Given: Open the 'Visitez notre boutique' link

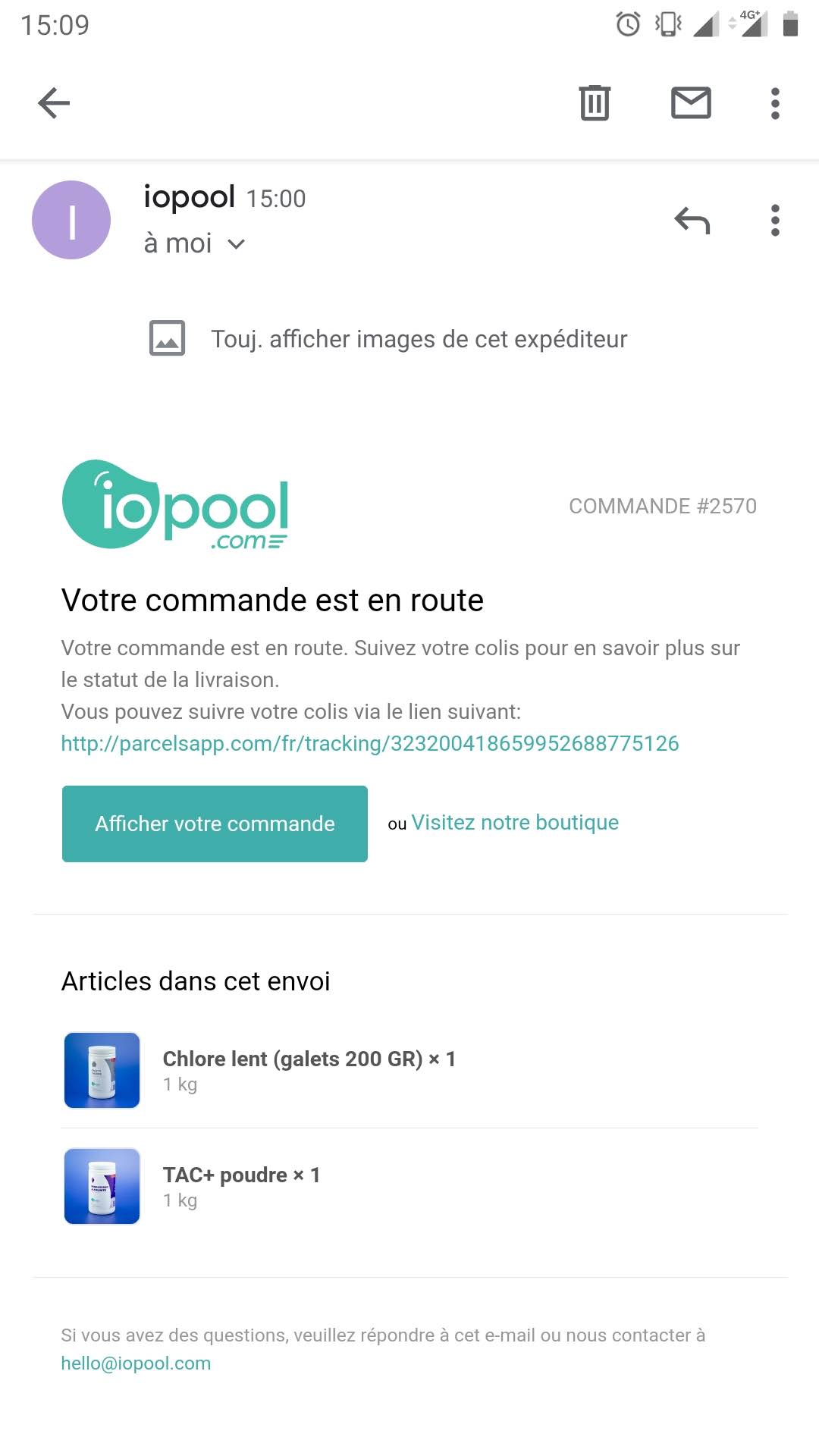Looking at the screenshot, I should click(515, 823).
